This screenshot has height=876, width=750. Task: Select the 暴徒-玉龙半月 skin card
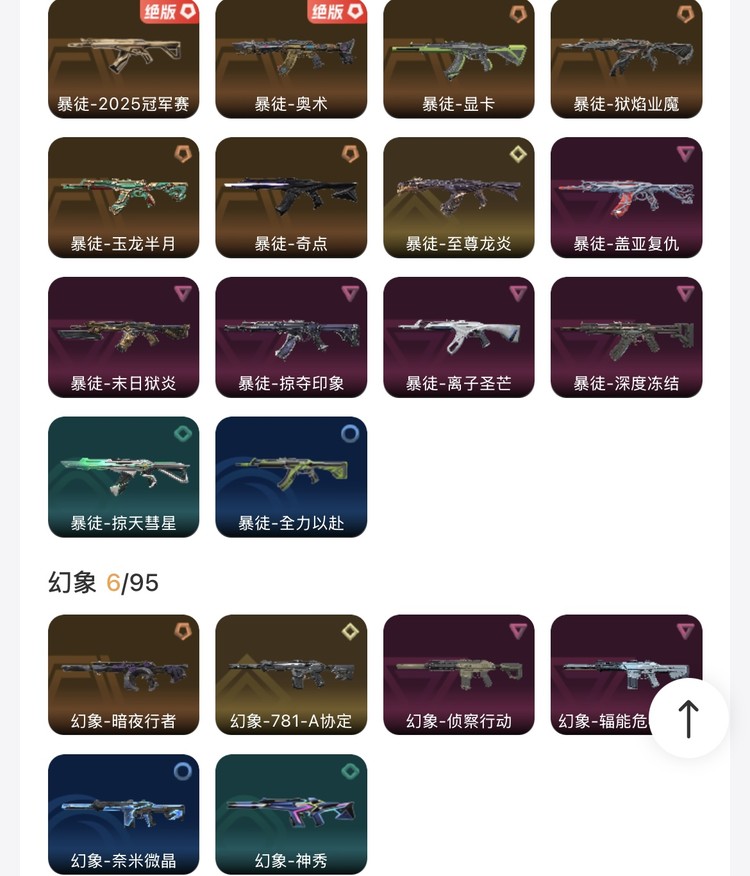click(123, 197)
